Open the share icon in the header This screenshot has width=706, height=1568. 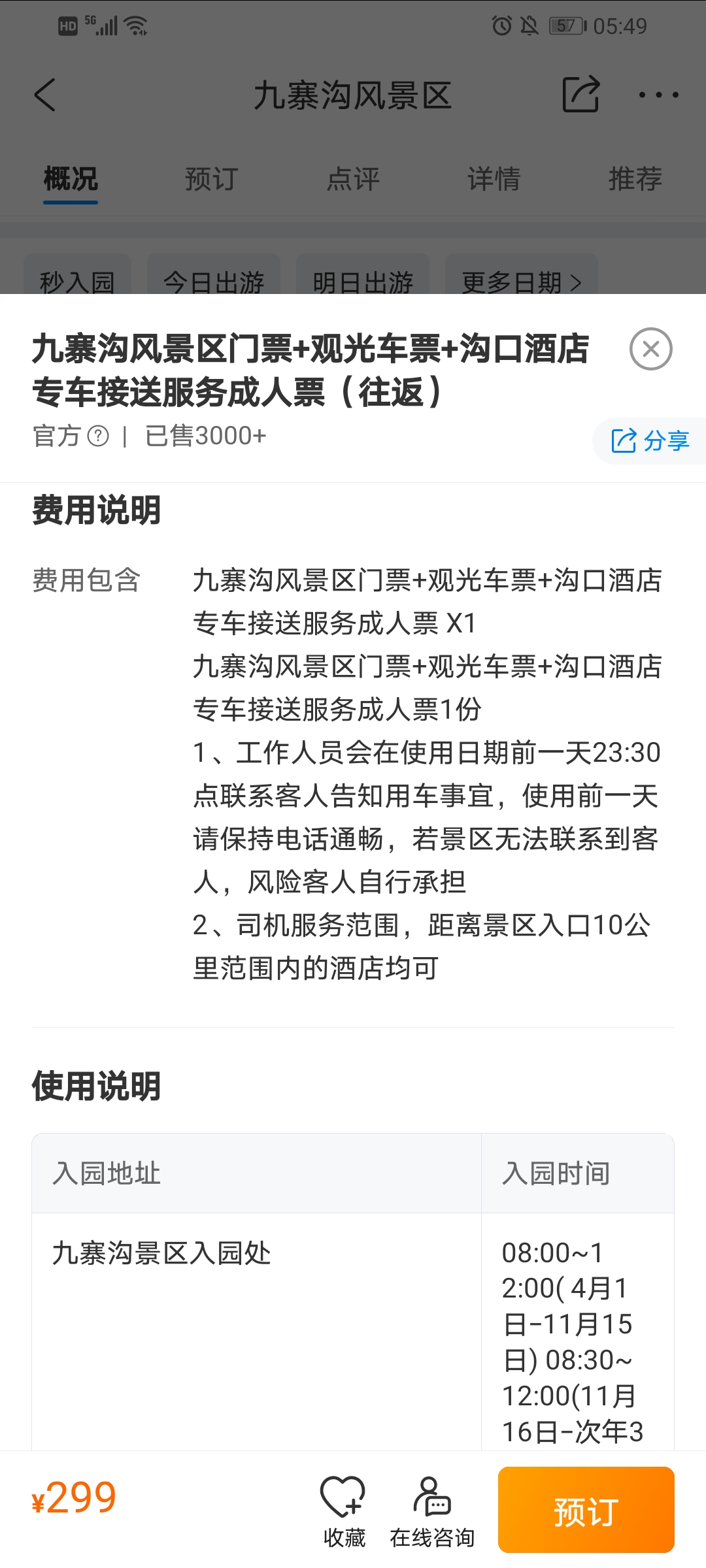[580, 94]
